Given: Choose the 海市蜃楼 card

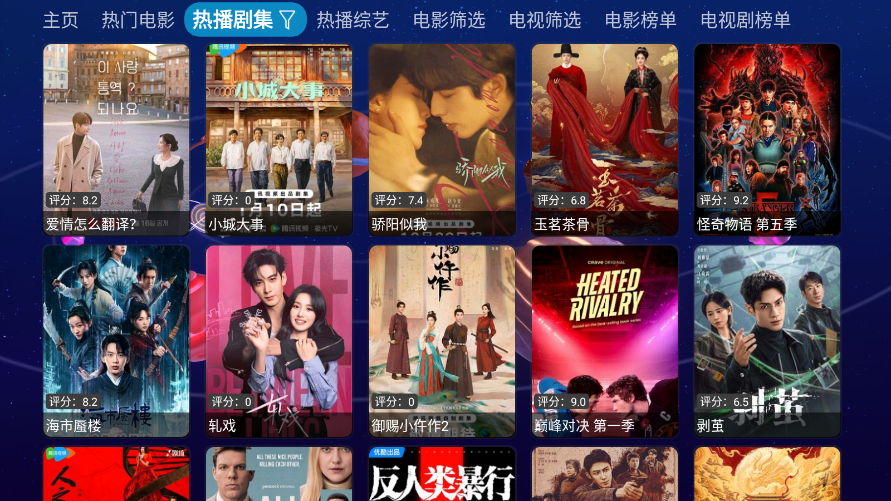Looking at the screenshot, I should [x=116, y=341].
